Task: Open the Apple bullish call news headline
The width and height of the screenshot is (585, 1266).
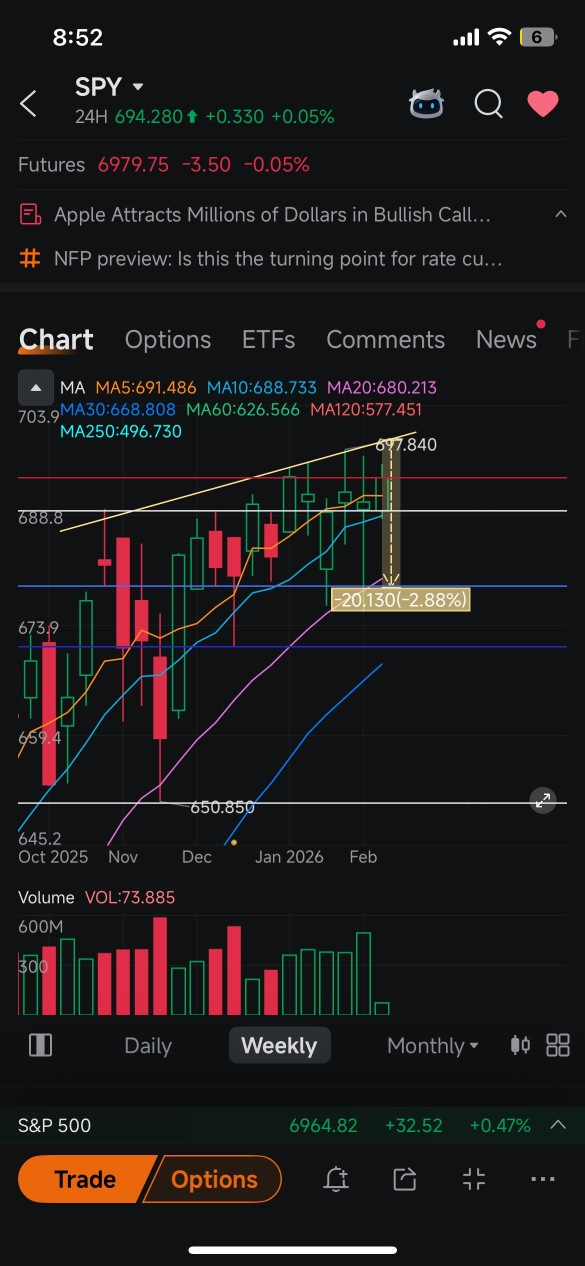Action: coord(272,215)
